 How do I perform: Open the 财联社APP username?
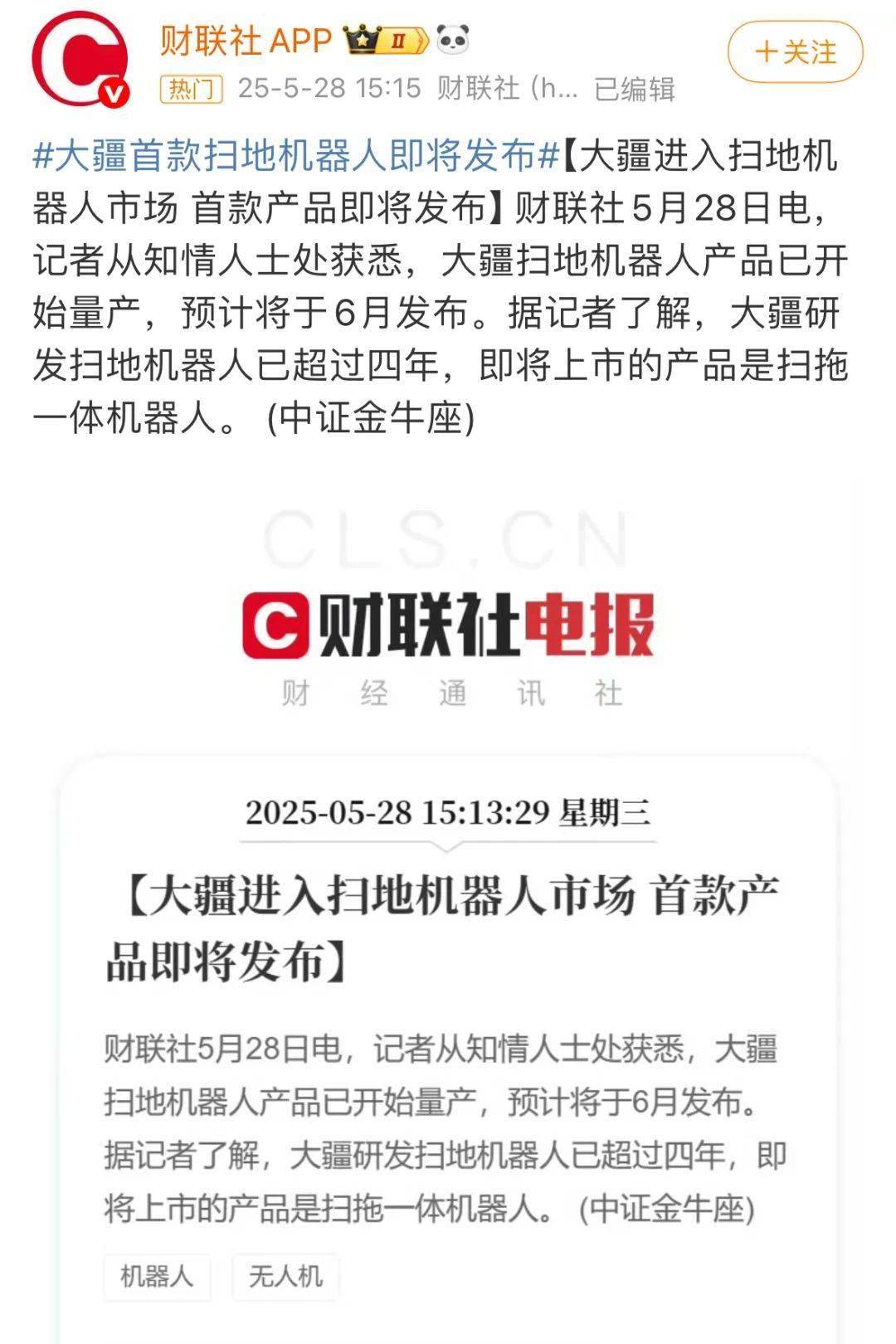pos(246,40)
